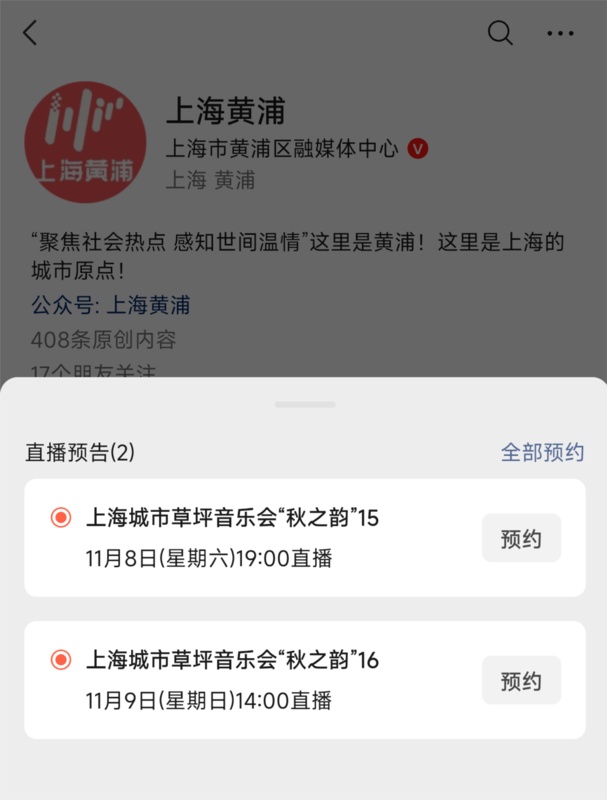Go back using the top-left arrow
This screenshot has height=800, width=607.
(30, 32)
